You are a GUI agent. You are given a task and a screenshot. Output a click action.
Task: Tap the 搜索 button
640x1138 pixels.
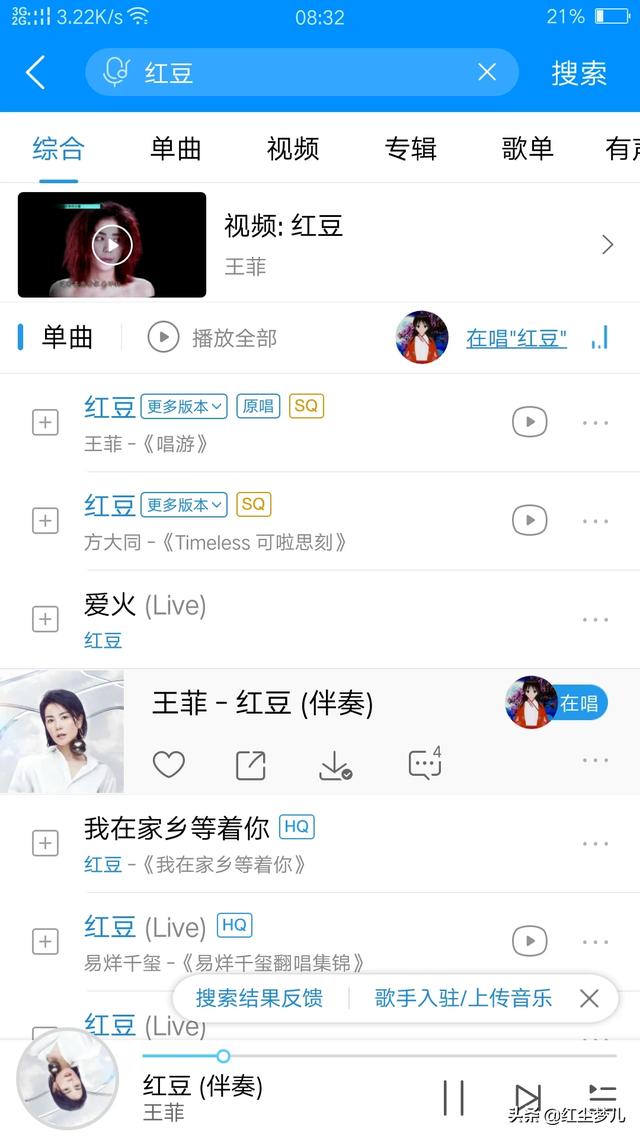579,72
